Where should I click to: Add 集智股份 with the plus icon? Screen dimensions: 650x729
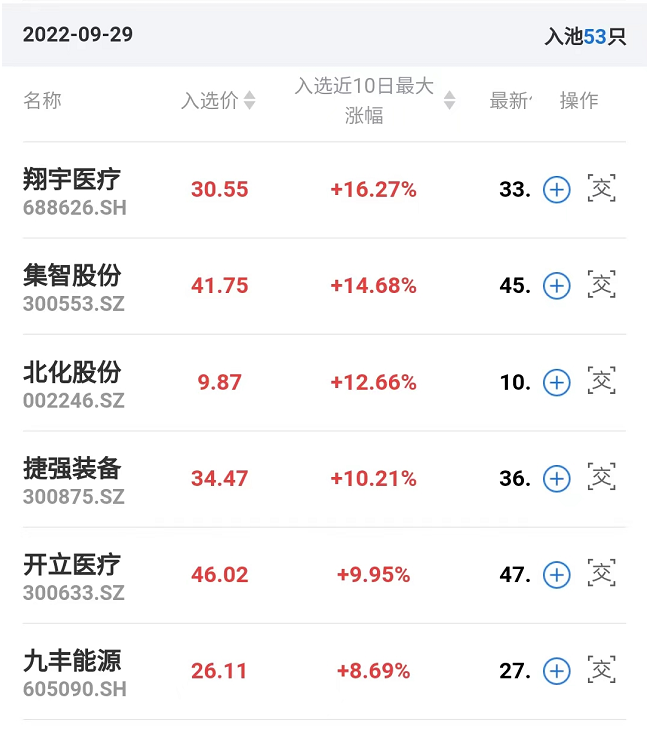tap(556, 285)
